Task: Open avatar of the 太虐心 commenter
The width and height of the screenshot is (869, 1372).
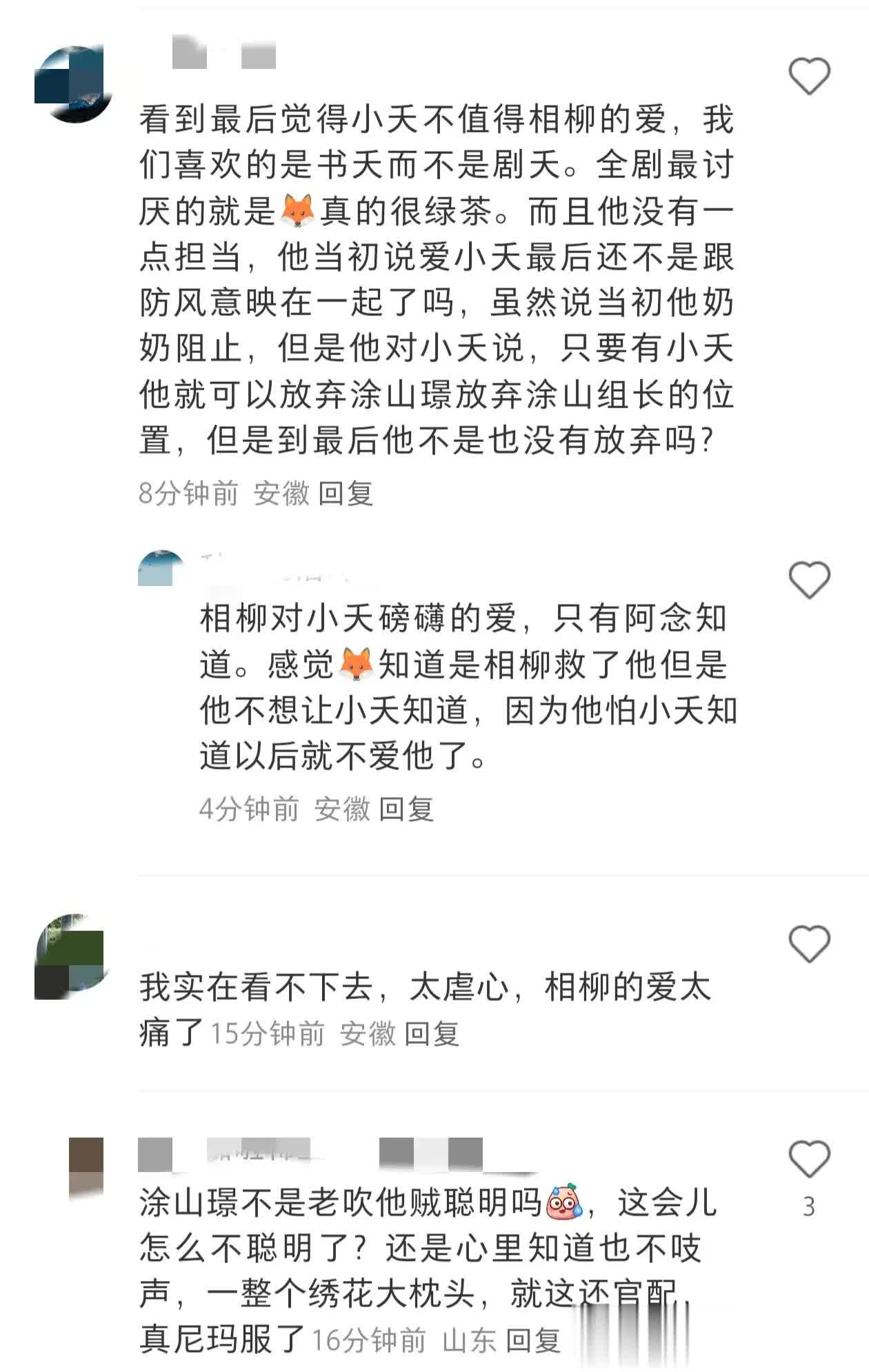Action: pyautogui.click(x=70, y=957)
